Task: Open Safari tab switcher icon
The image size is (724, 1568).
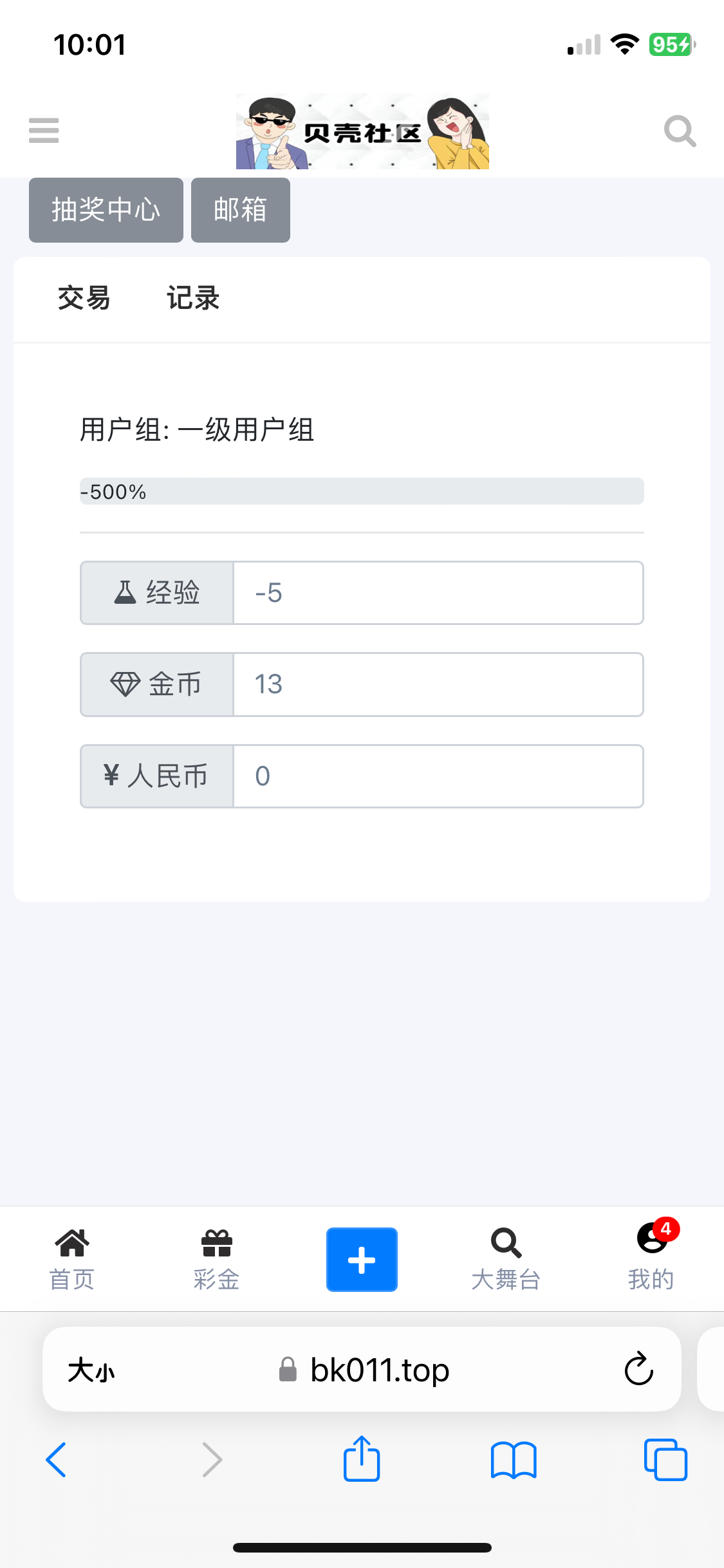Action: [665, 1459]
